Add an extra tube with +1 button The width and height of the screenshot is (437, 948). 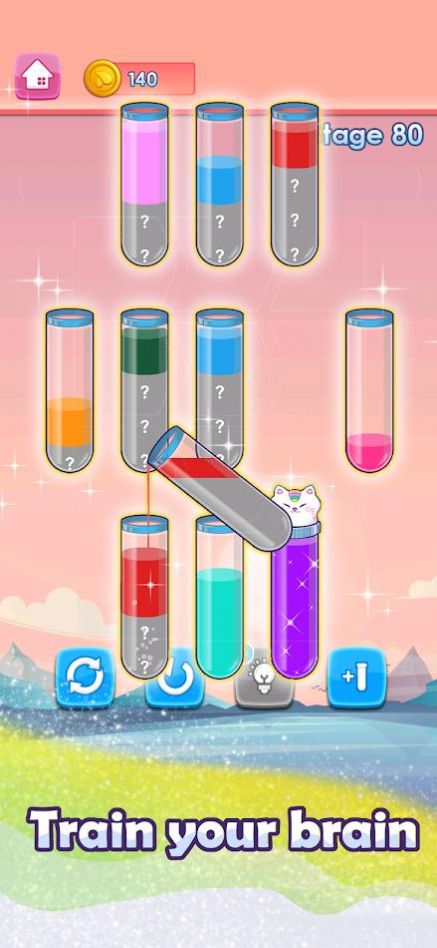click(x=356, y=677)
